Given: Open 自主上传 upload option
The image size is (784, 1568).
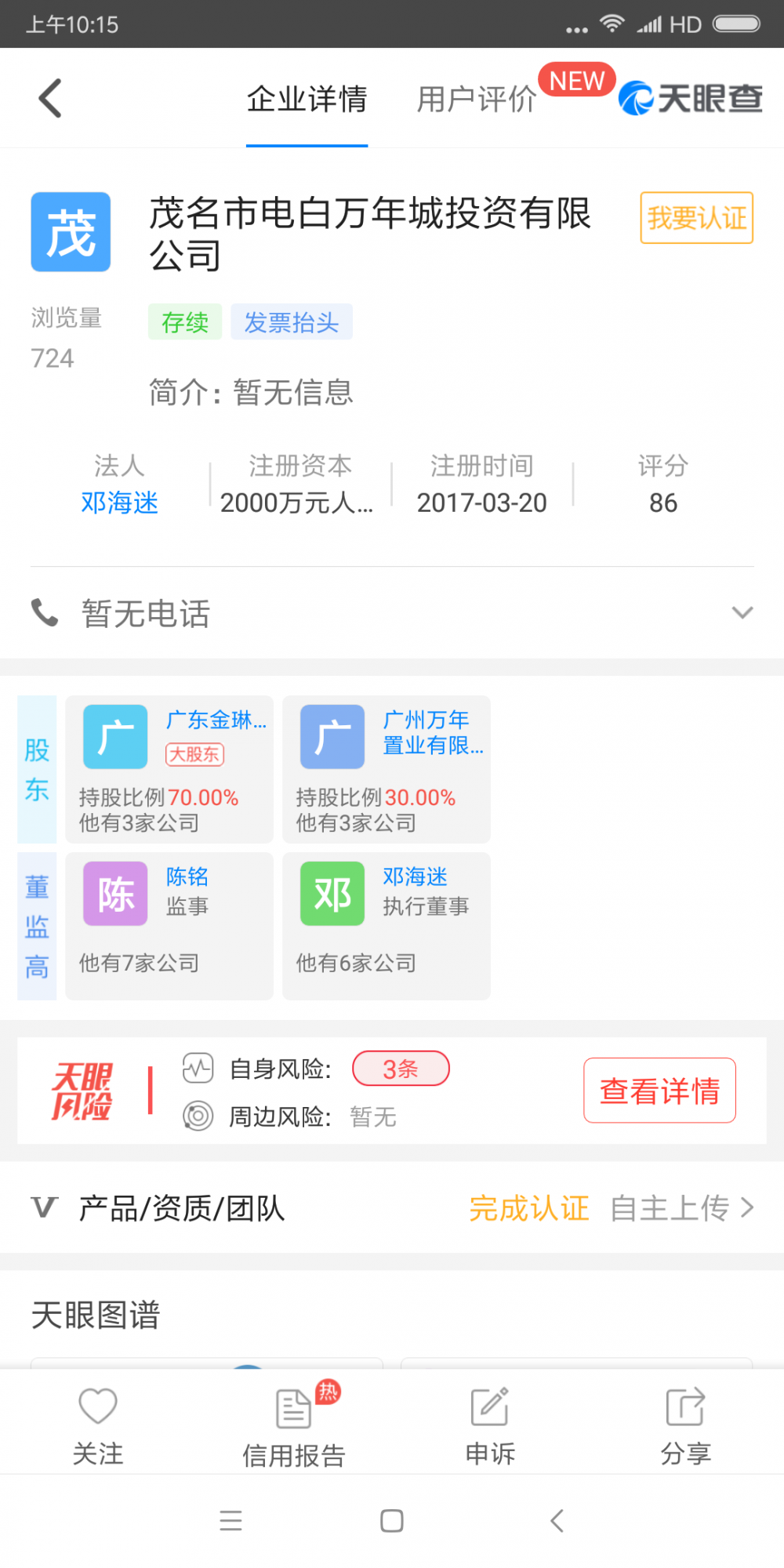Looking at the screenshot, I should [x=681, y=1208].
